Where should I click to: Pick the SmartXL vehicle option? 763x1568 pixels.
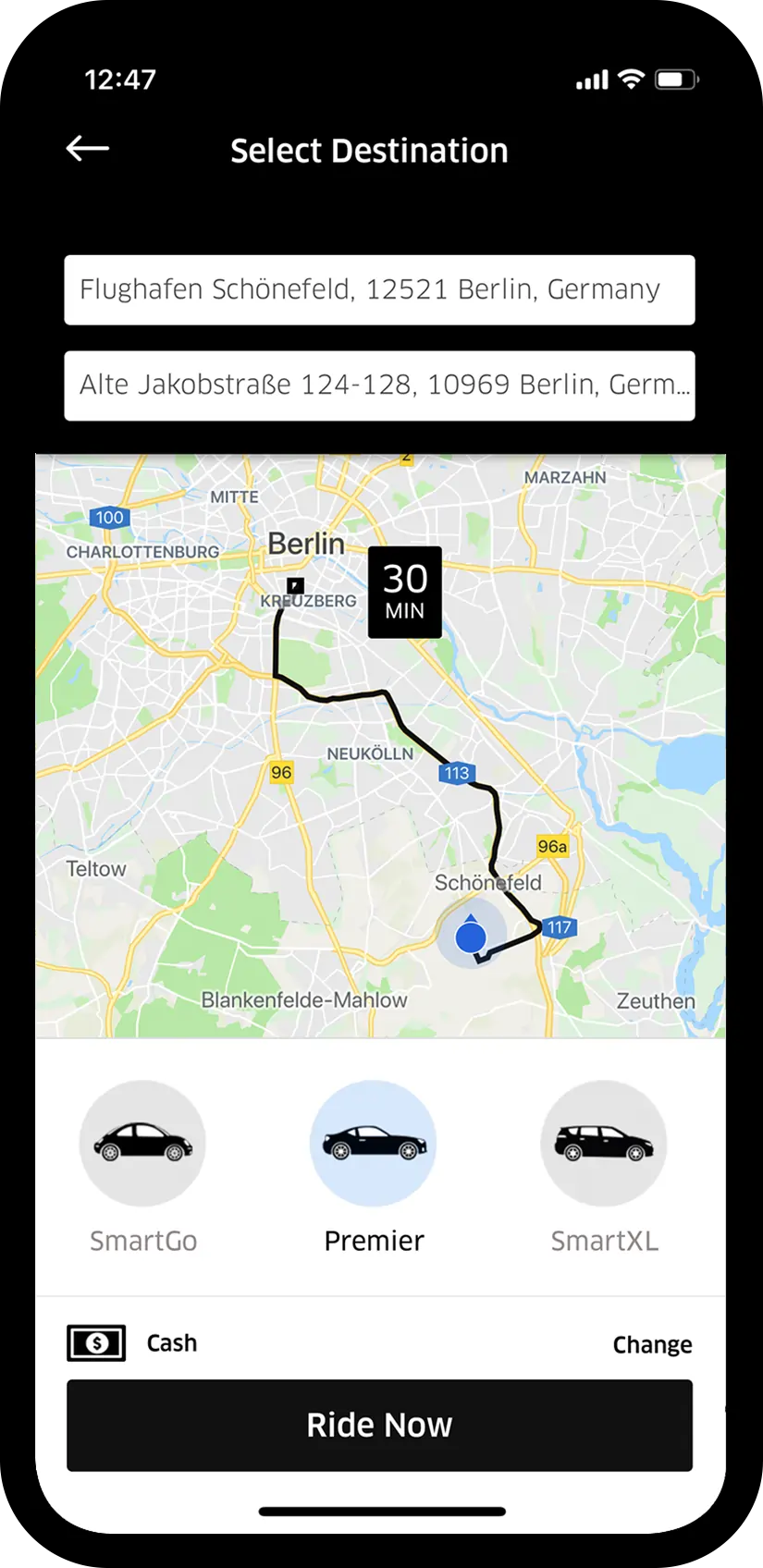tap(604, 1145)
